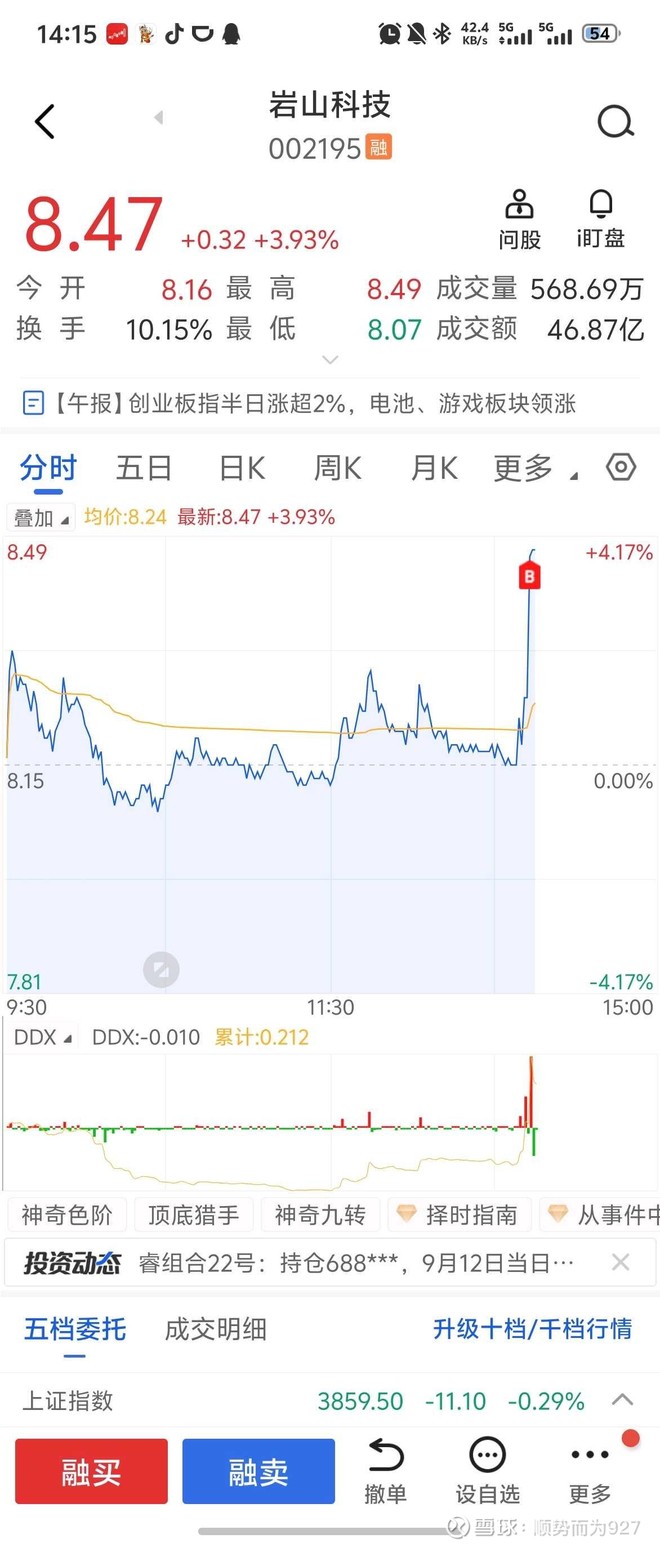
Task: Select the 神奇色阶 indicator chip
Action: [67, 1215]
